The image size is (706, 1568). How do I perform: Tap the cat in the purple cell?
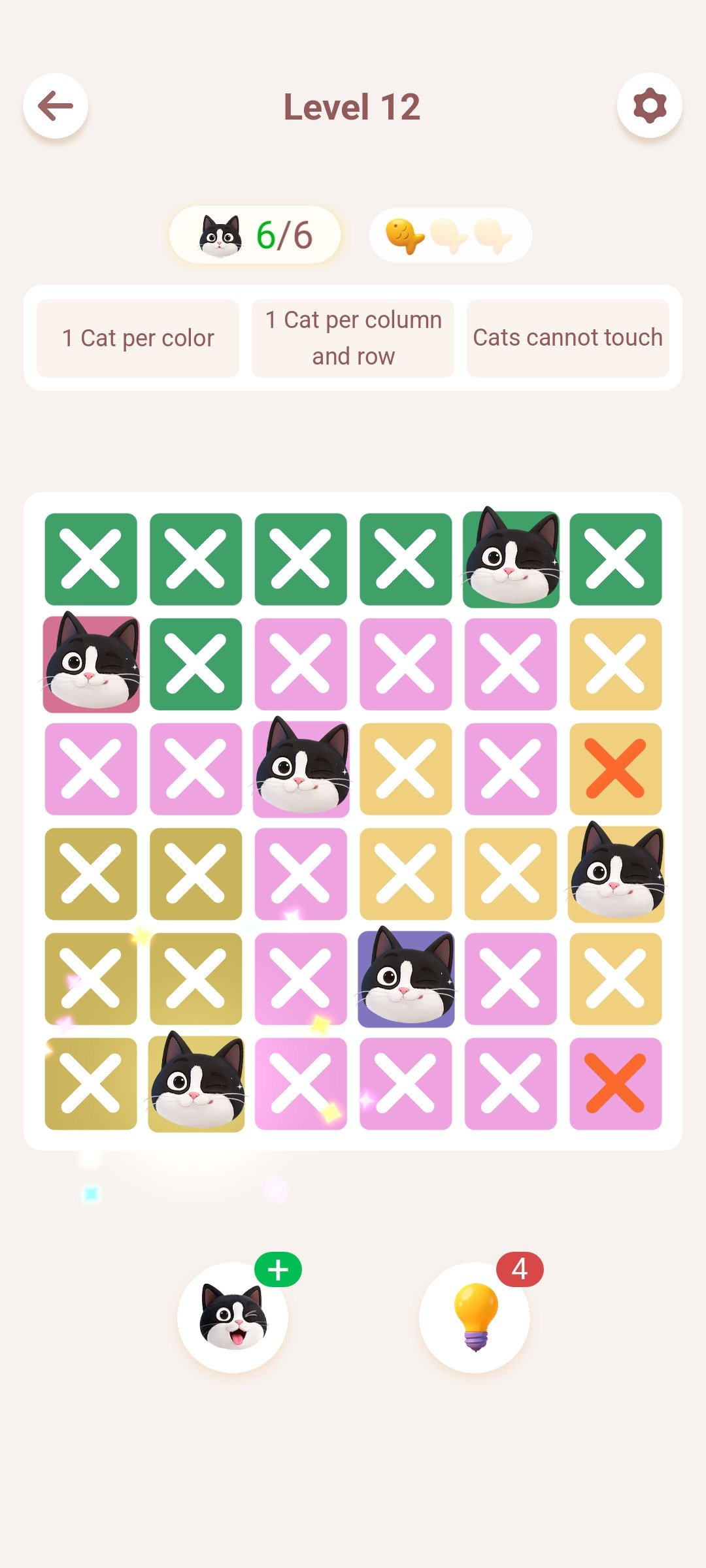click(406, 978)
